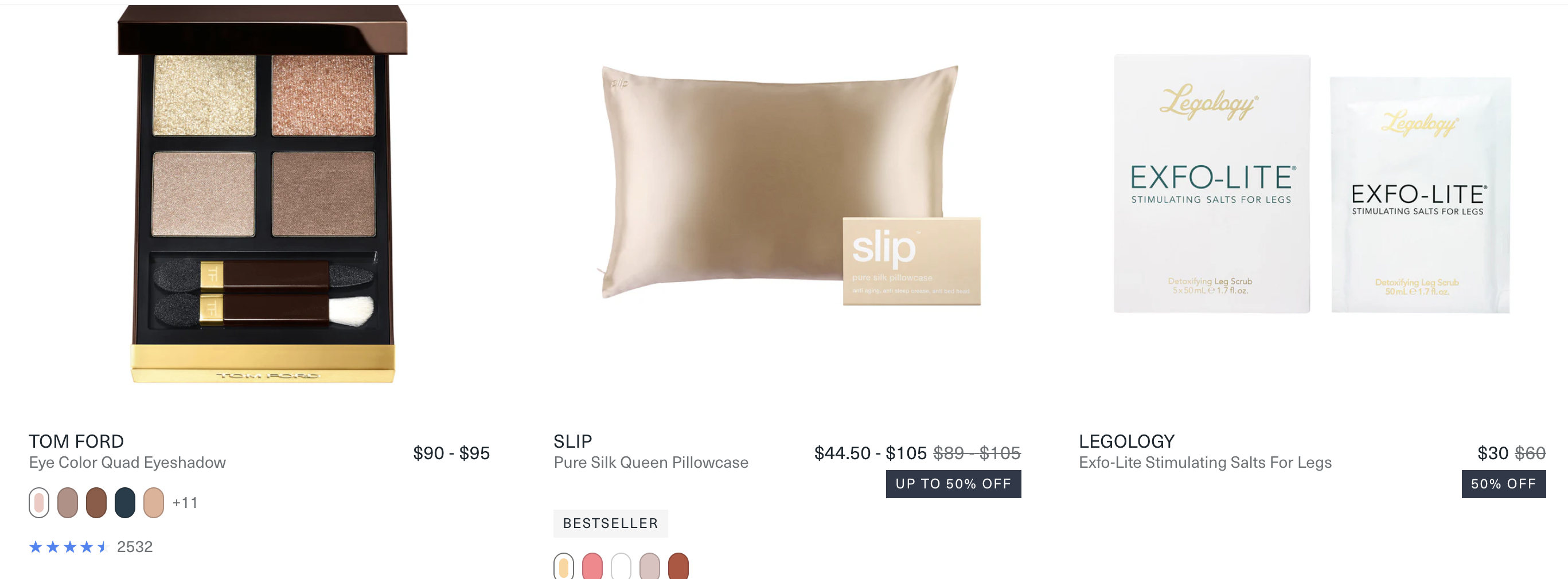The image size is (1568, 579).
Task: Open Eye Color Quad Eyeshadow product link
Action: pyautogui.click(x=127, y=463)
